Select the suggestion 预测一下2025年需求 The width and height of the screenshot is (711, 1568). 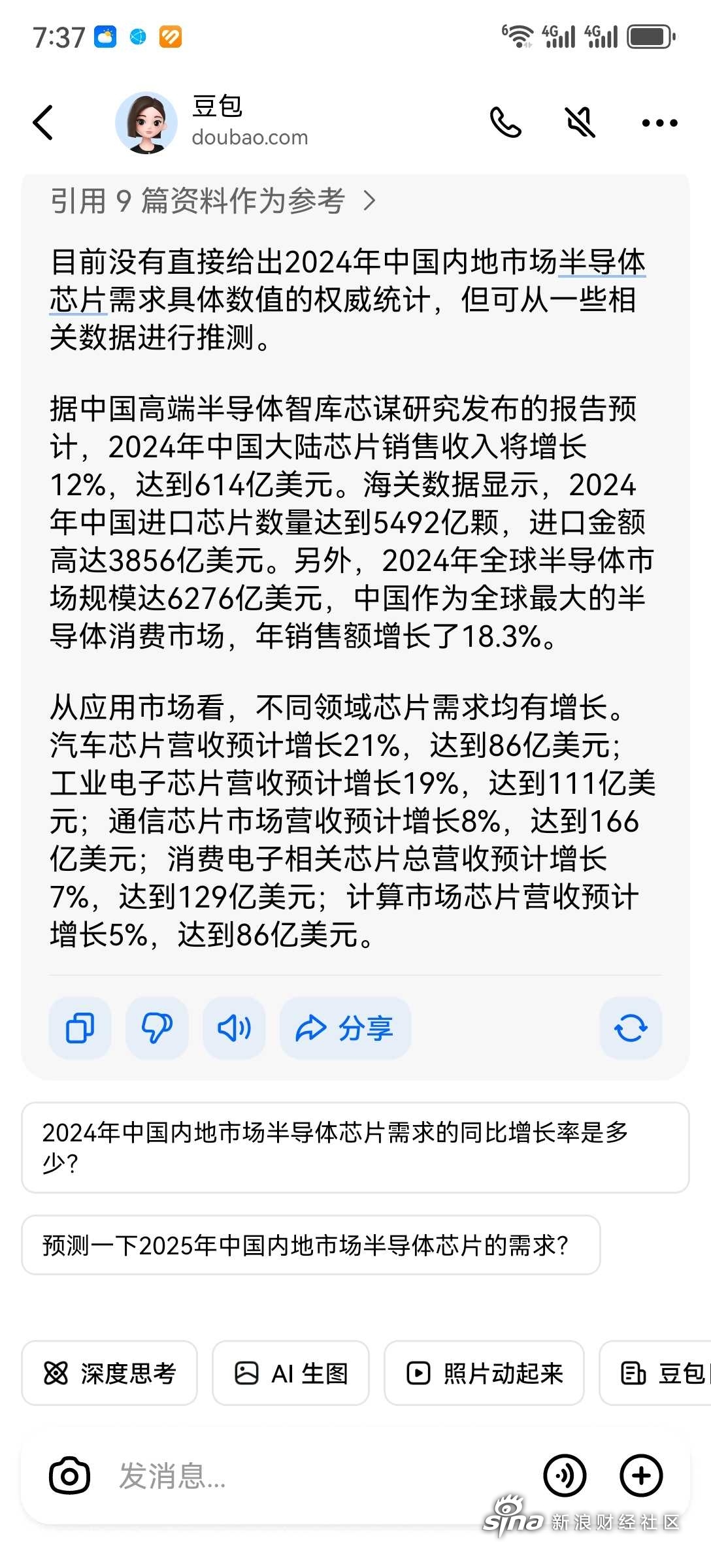coord(311,1245)
